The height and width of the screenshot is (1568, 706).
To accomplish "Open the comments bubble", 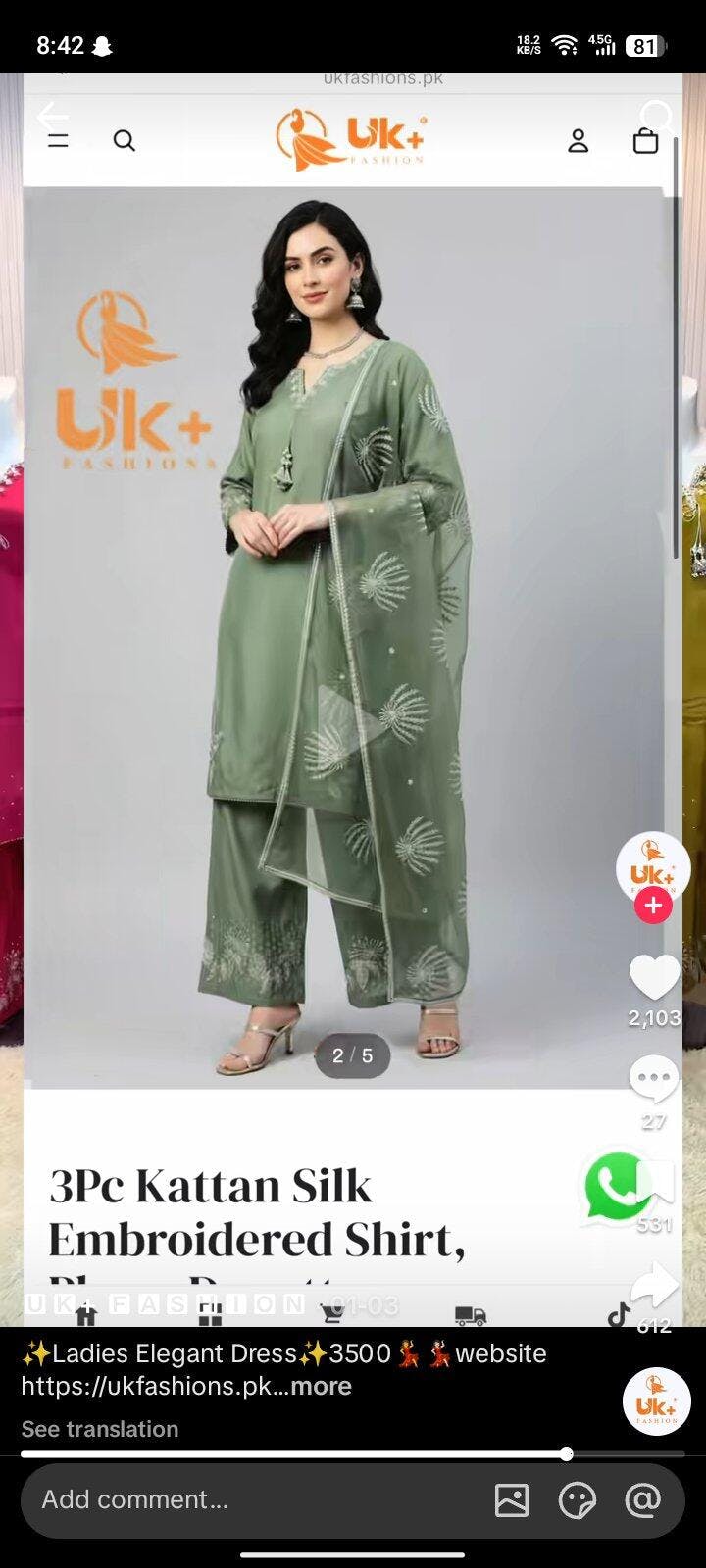I will 654,1080.
